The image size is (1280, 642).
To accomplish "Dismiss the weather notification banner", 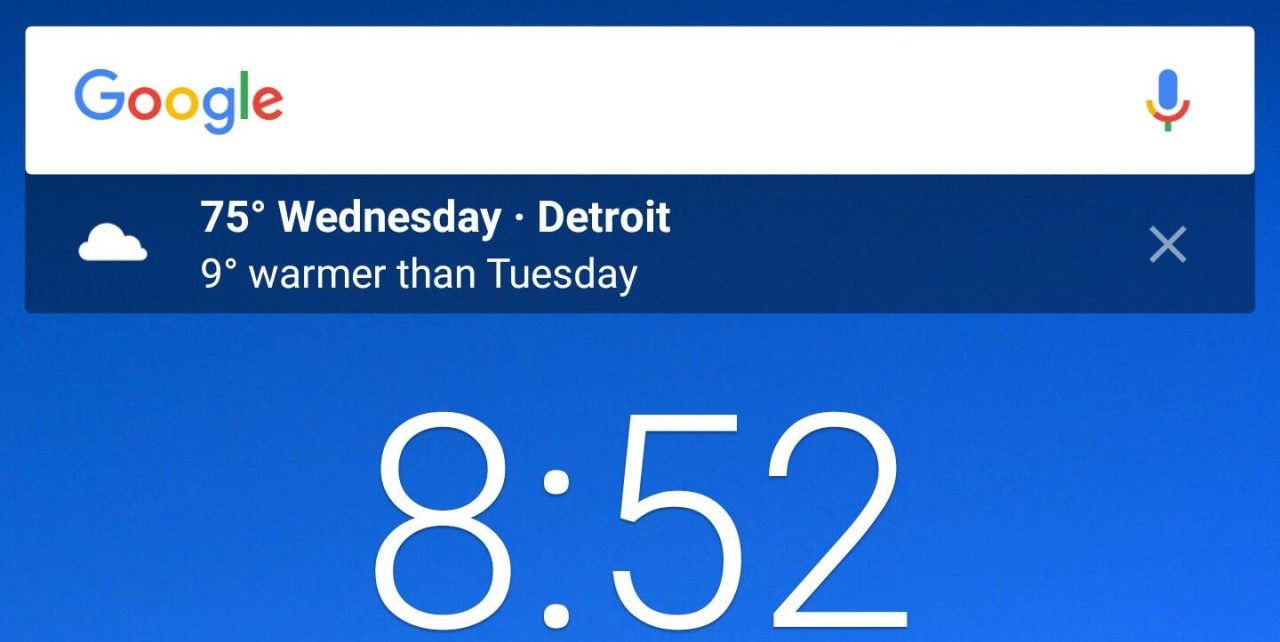I will 1167,244.
